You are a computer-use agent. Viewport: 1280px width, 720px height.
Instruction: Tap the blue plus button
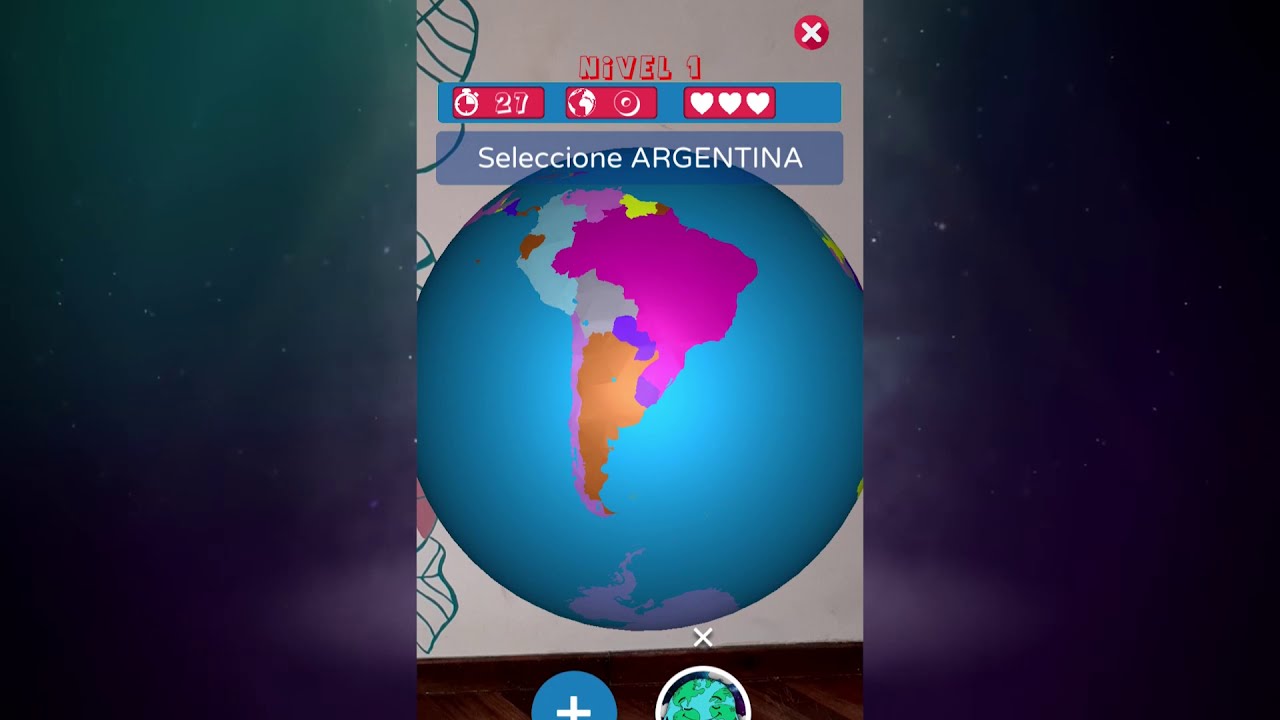(573, 702)
